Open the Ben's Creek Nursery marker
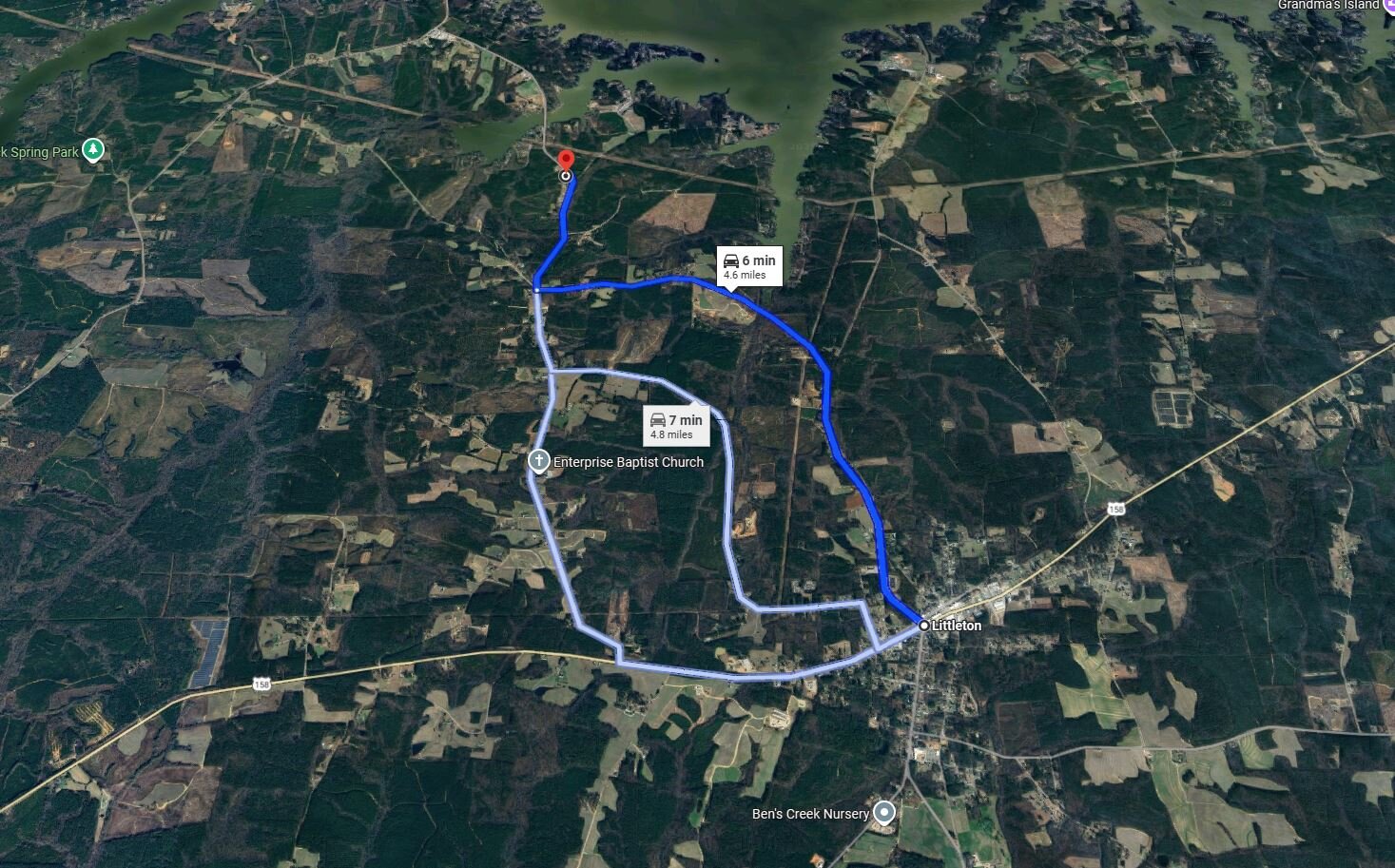Screen dimensions: 1395x868 884,813
